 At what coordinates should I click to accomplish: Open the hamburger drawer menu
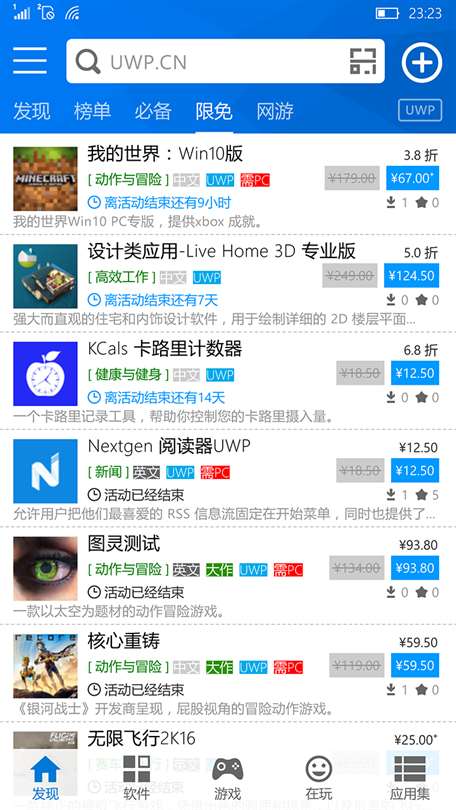(x=30, y=61)
